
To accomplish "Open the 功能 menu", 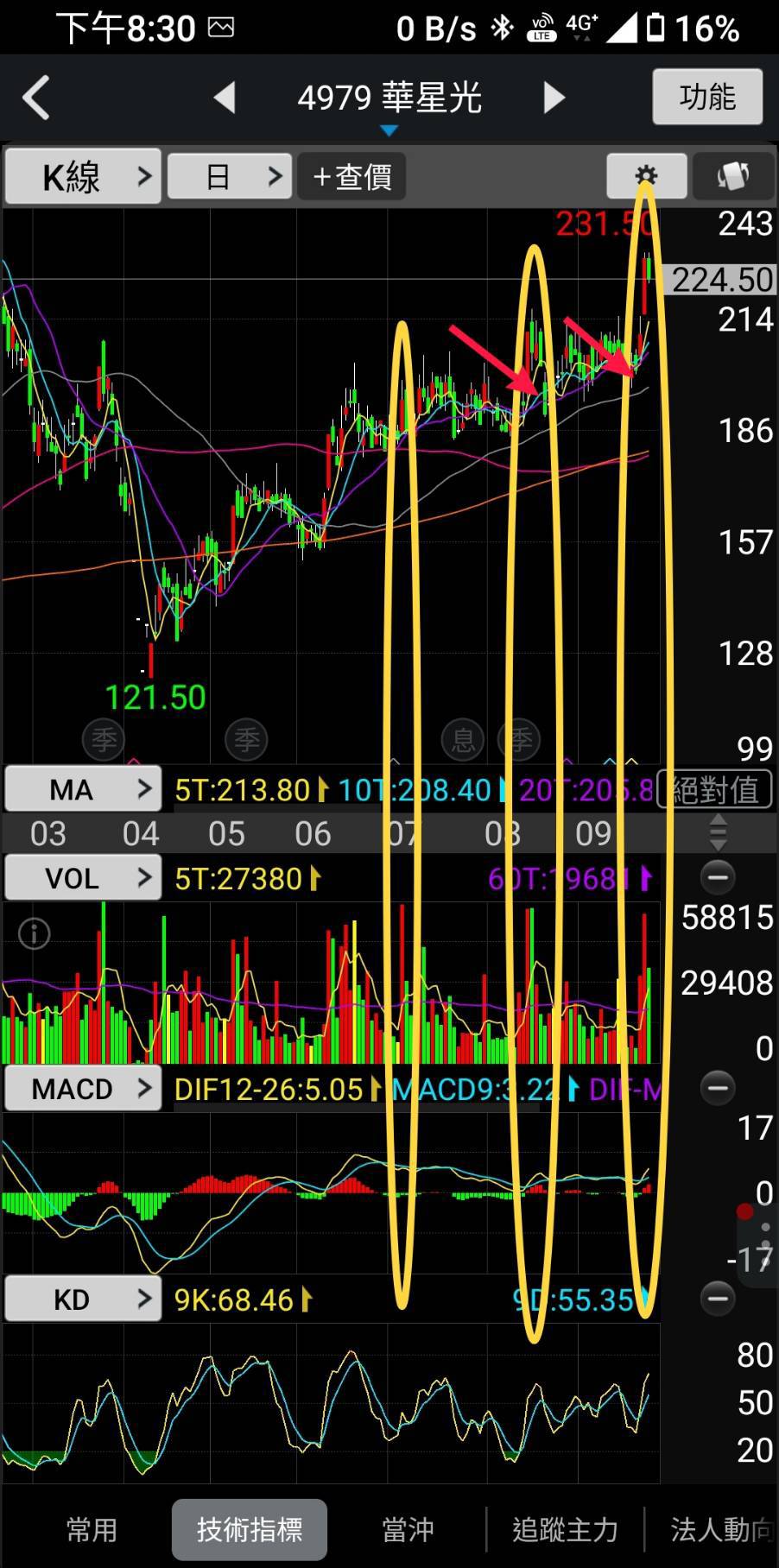I will coord(706,97).
